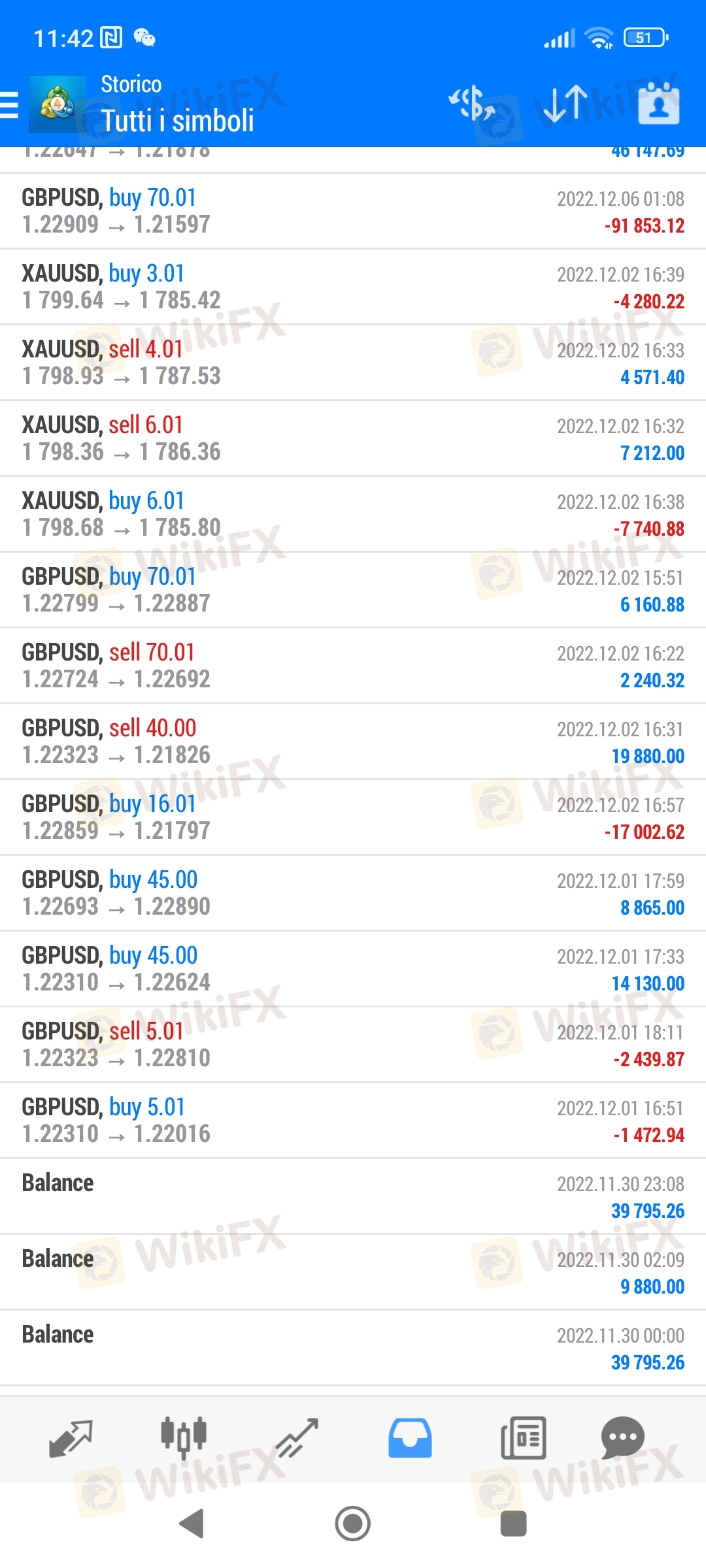The width and height of the screenshot is (706, 1568).
Task: Open the calendar date range icon
Action: (x=658, y=103)
